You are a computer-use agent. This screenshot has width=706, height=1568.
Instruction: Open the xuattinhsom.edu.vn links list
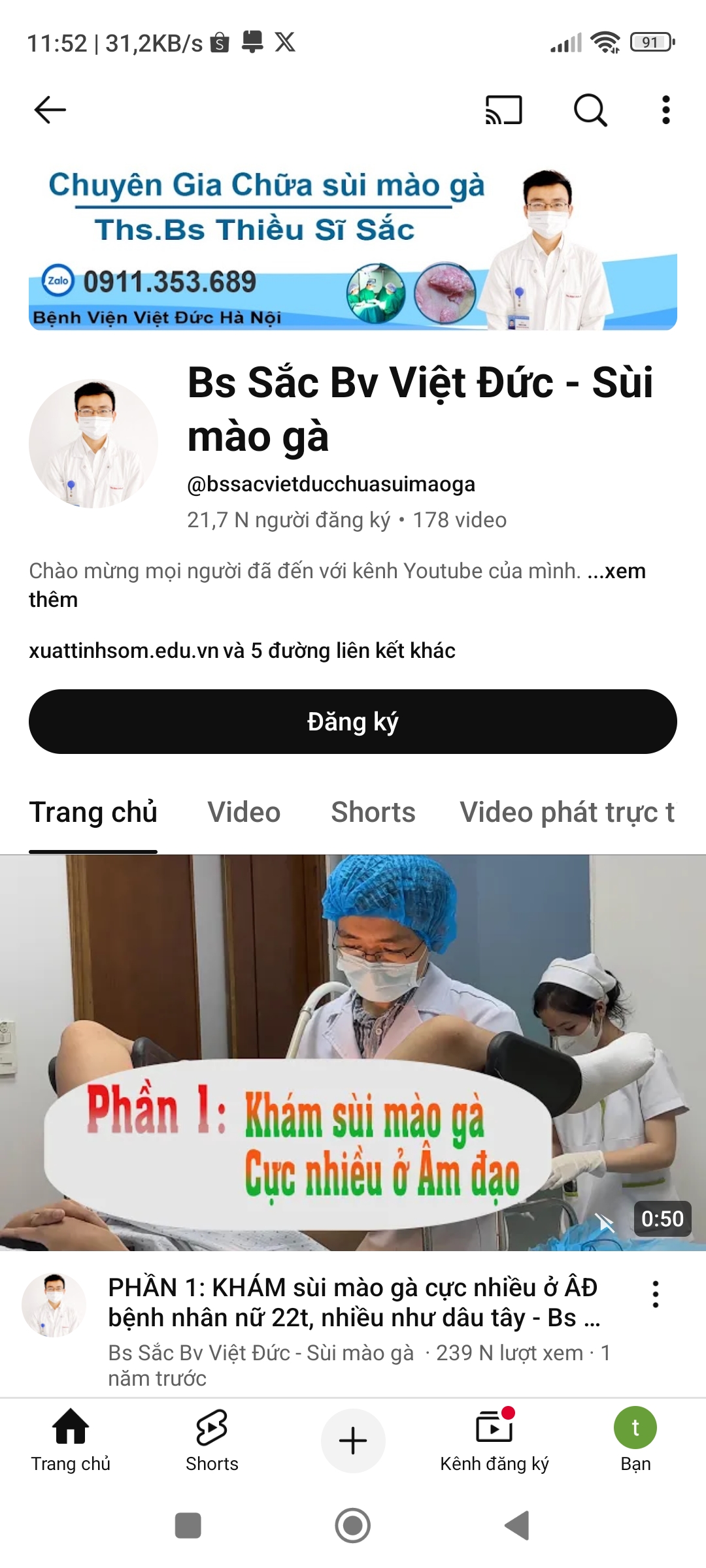click(242, 651)
